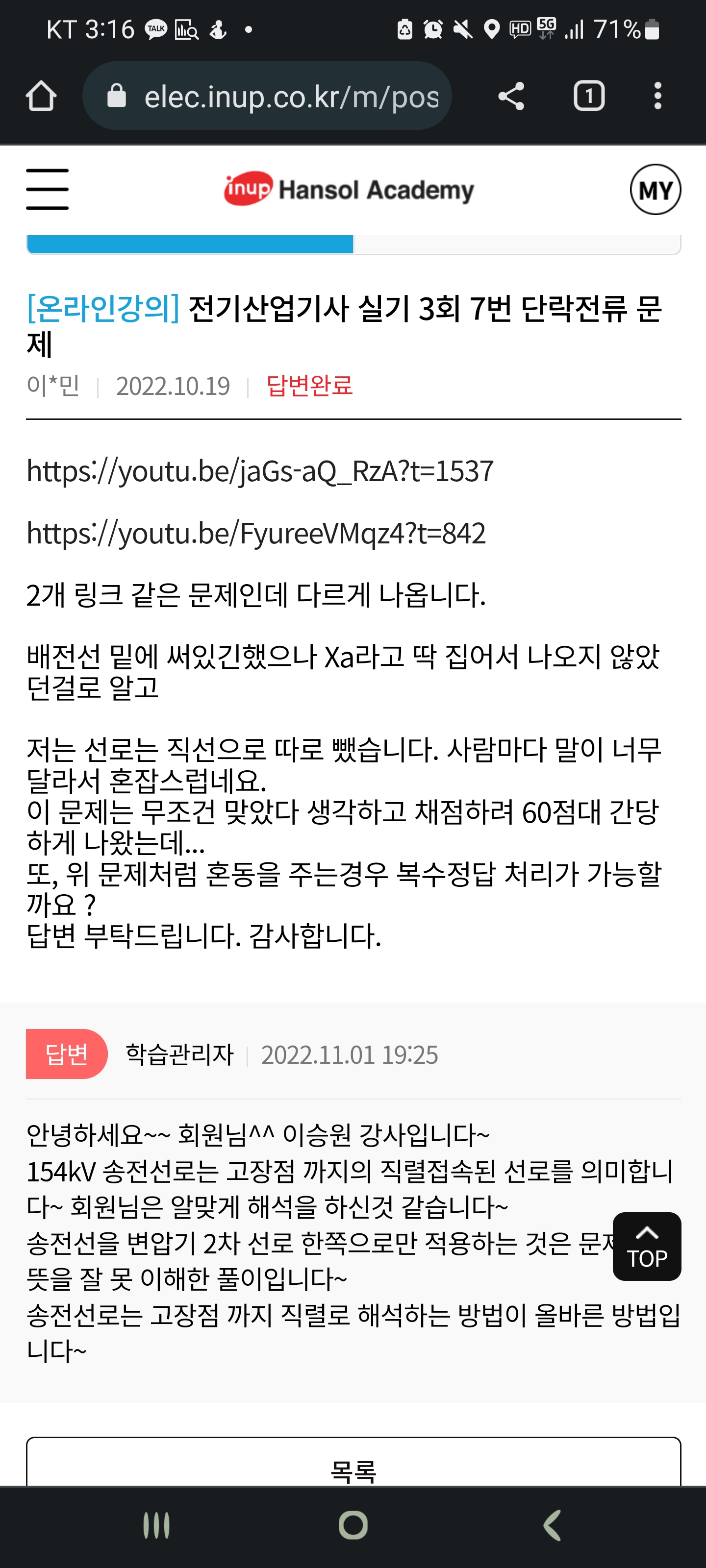The image size is (706, 1568).
Task: Open the MY profile page
Action: pyautogui.click(x=655, y=190)
